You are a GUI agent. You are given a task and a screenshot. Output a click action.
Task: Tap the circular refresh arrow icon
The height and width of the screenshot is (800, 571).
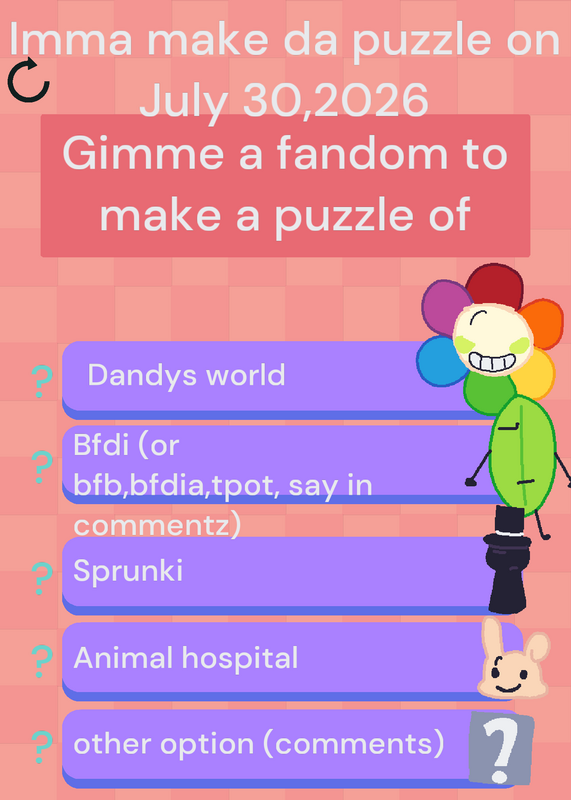29,80
